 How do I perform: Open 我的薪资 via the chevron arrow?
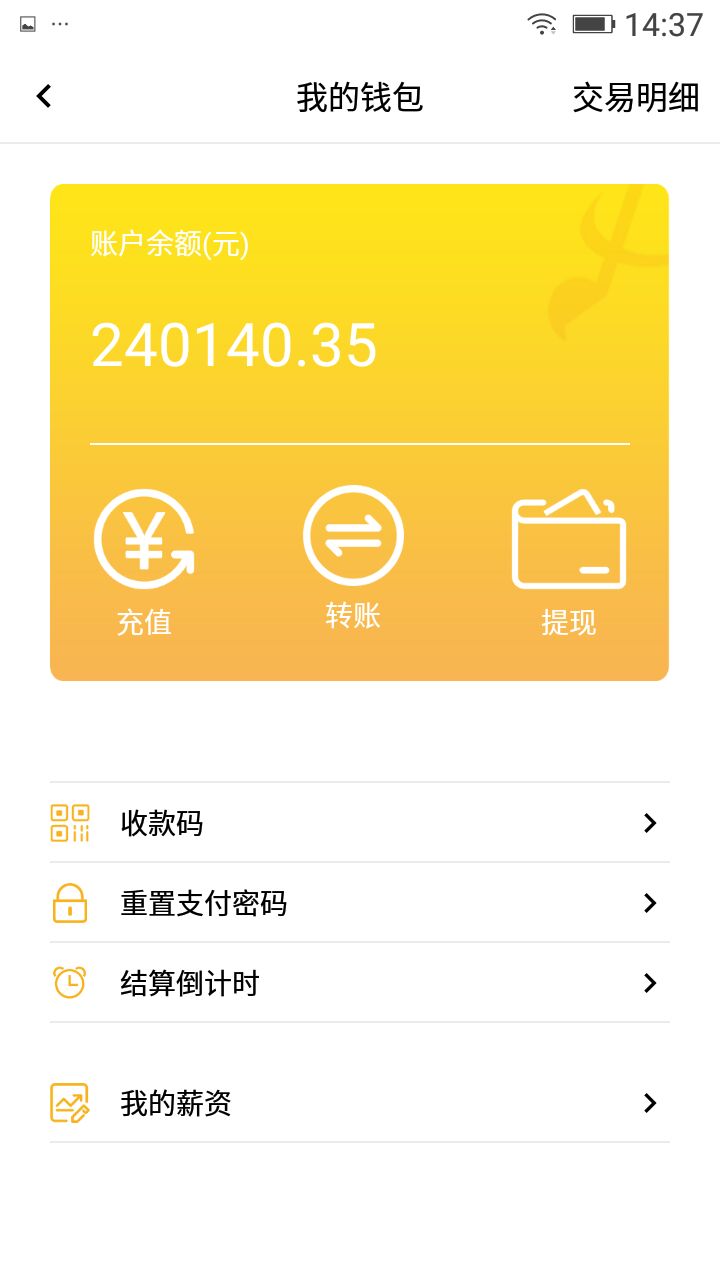click(x=650, y=1103)
